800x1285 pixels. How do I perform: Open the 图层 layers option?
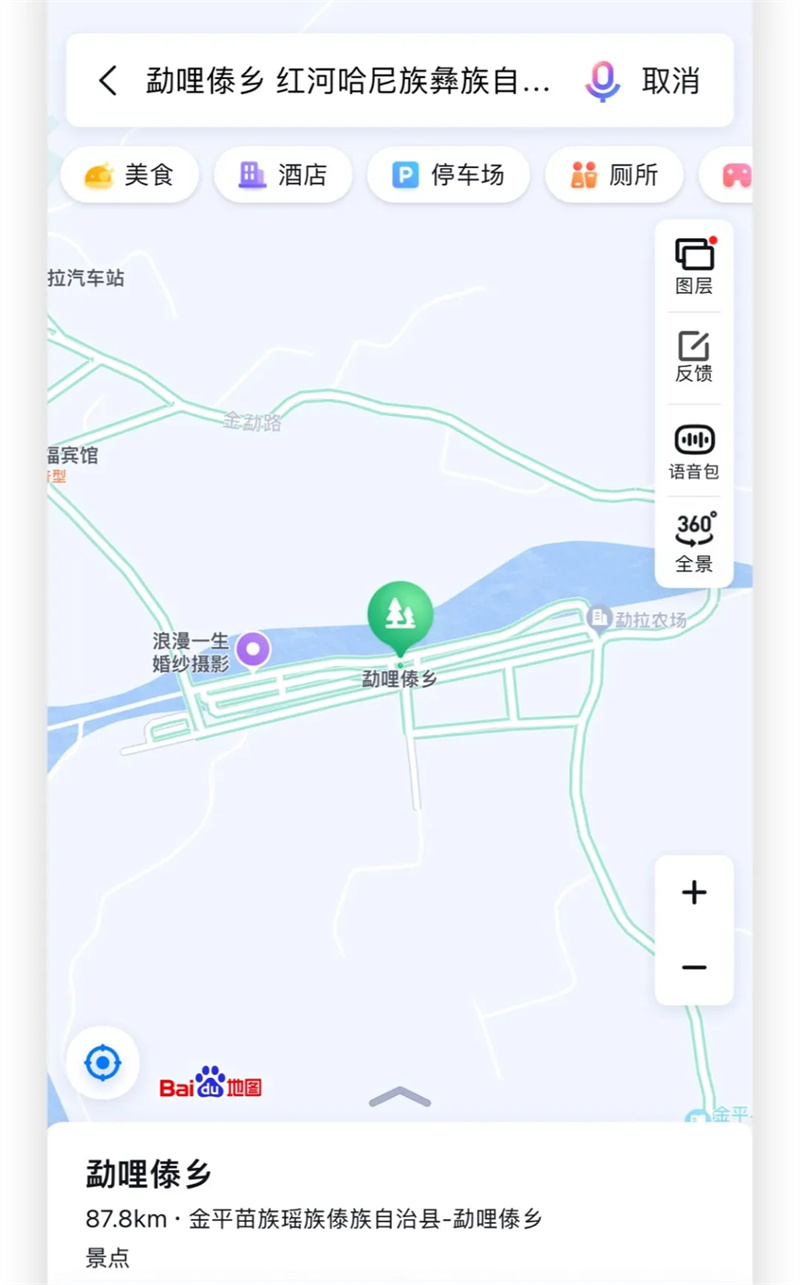tap(694, 266)
